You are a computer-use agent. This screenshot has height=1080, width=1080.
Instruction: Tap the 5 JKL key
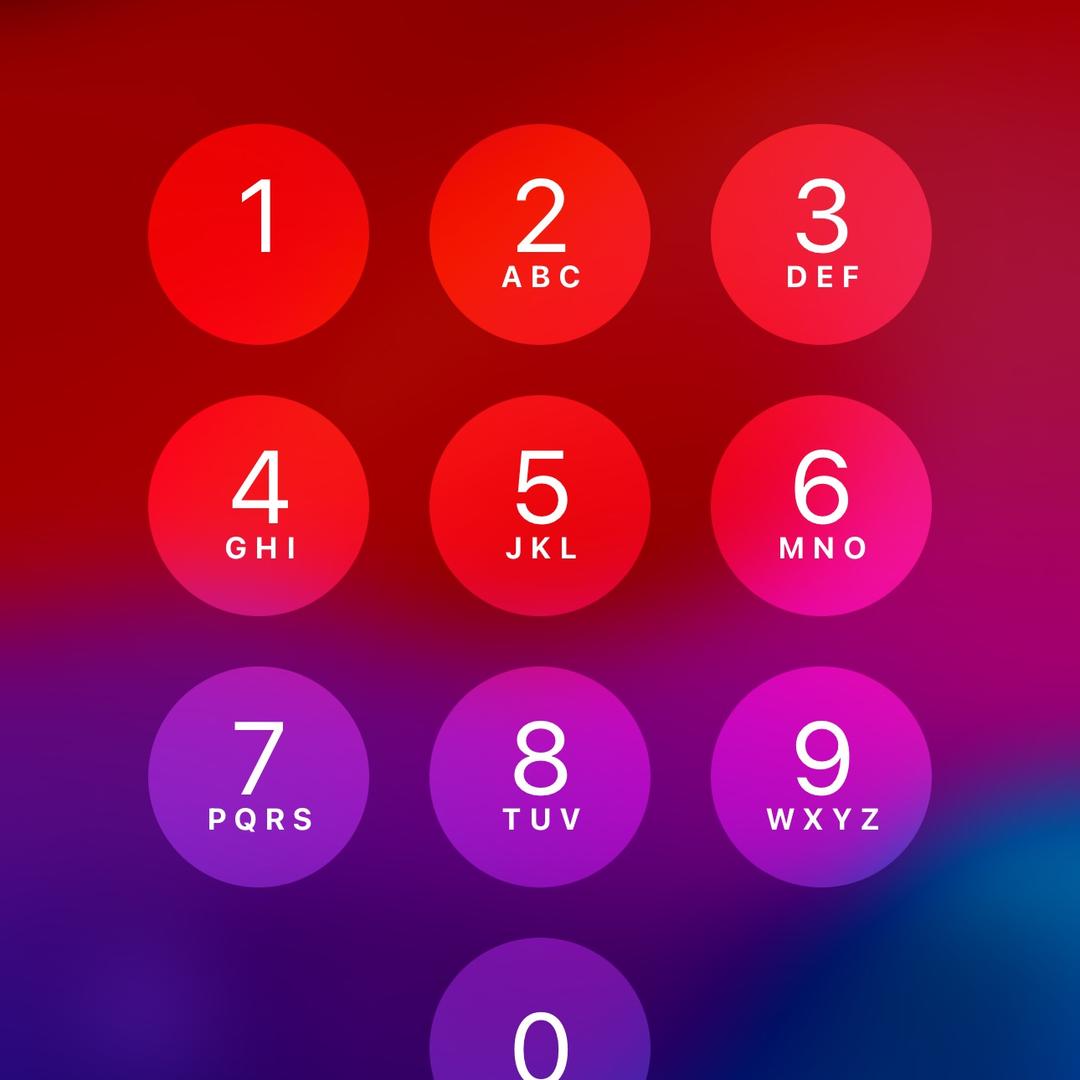(540, 506)
